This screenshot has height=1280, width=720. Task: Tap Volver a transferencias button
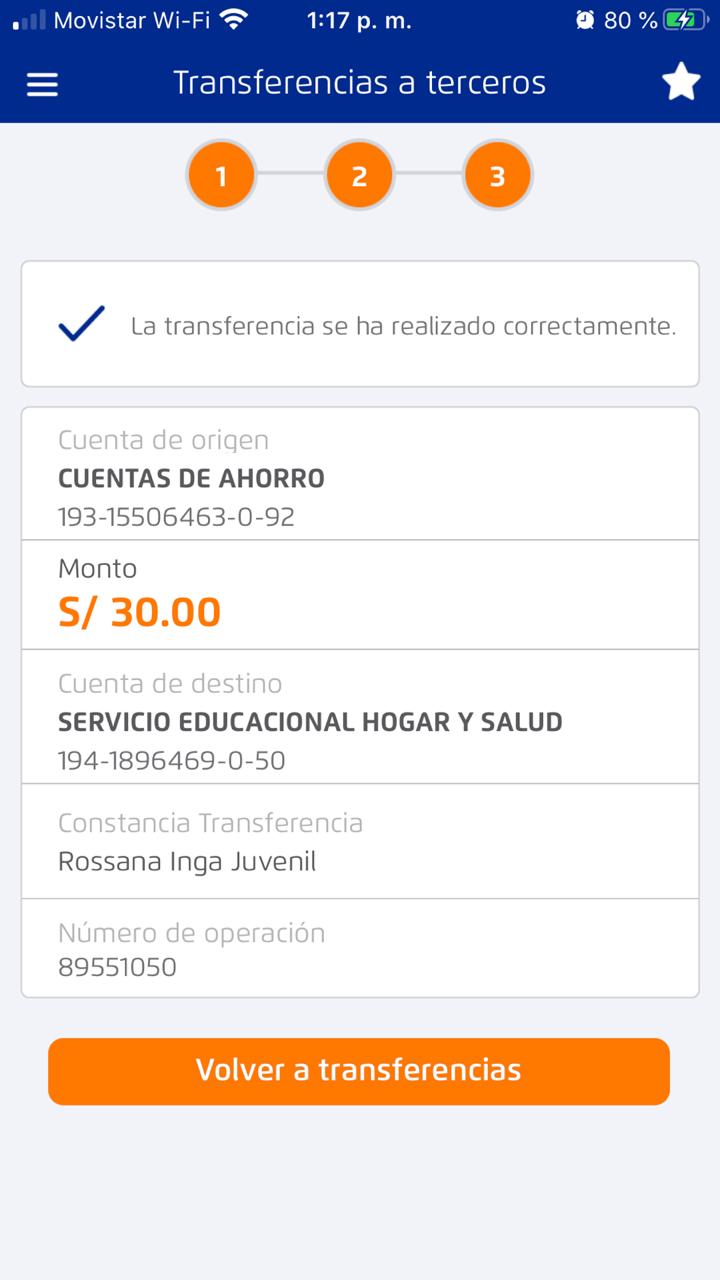(x=359, y=1071)
